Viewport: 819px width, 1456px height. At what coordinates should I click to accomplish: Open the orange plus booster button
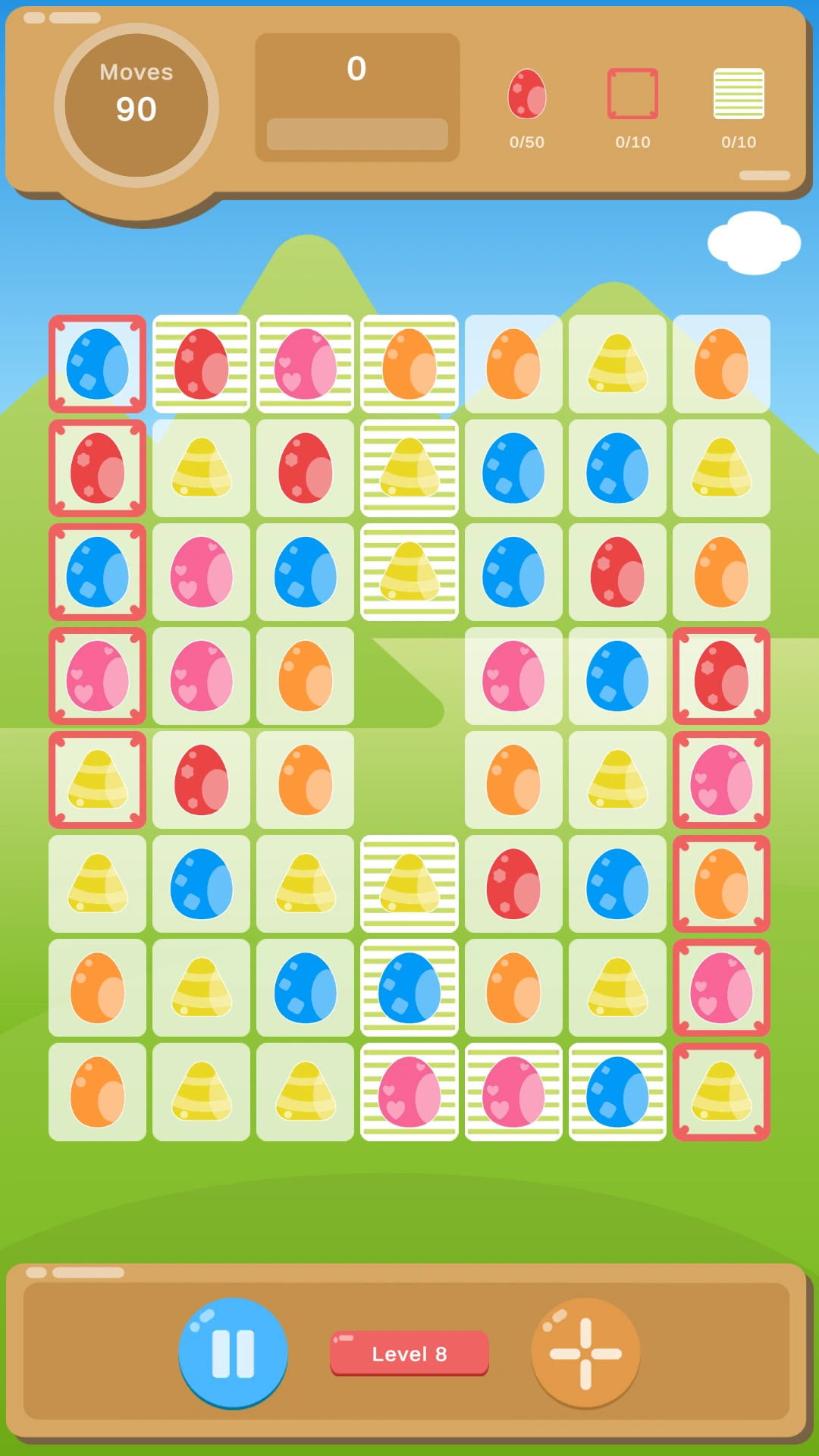pos(585,1353)
